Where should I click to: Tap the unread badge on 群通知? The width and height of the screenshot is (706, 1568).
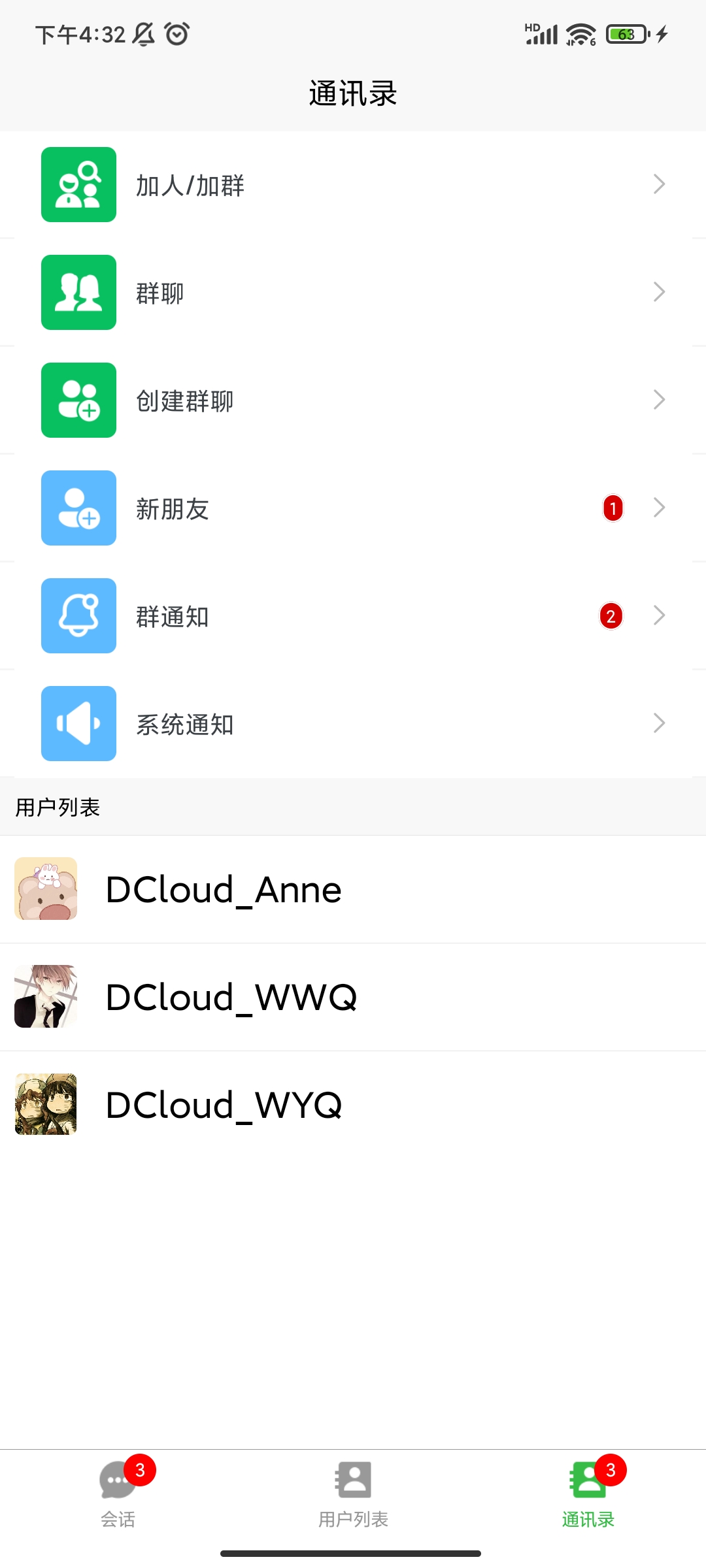[x=611, y=615]
